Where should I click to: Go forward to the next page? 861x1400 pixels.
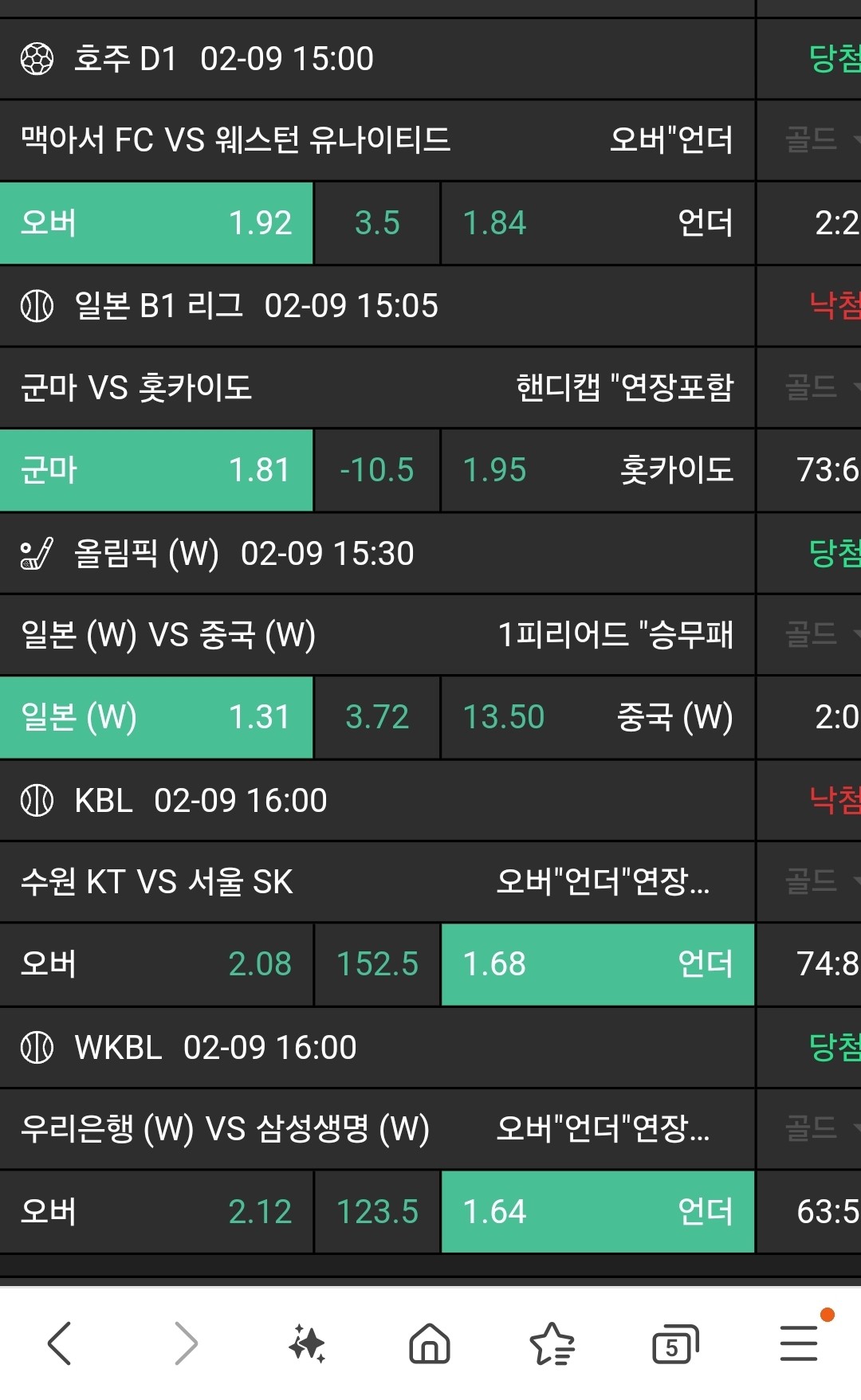point(185,1343)
